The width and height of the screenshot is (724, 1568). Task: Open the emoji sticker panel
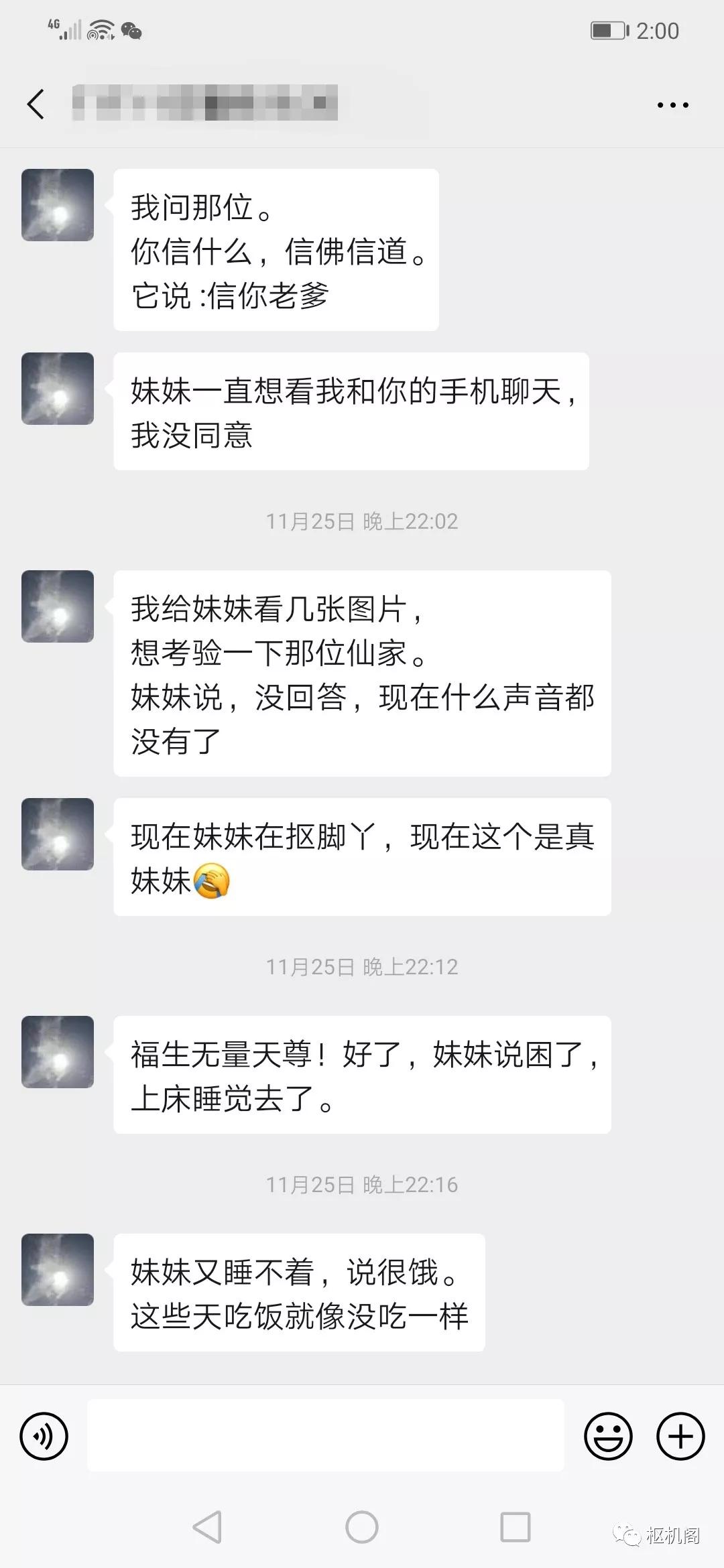(608, 1436)
